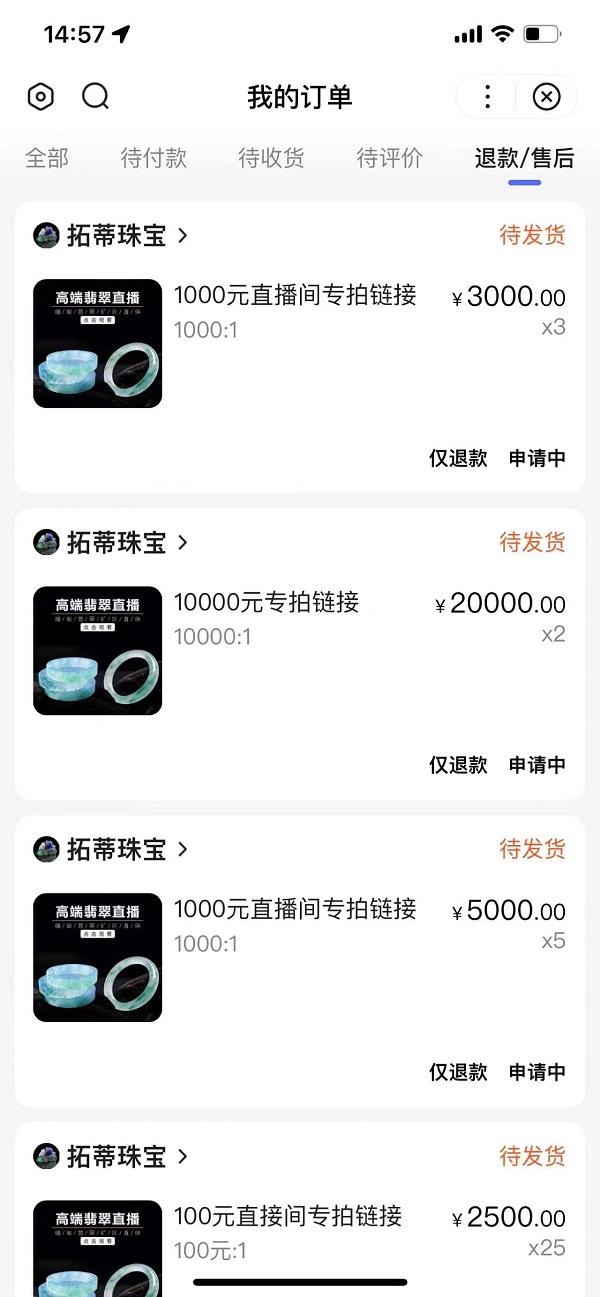The image size is (600, 1297).
Task: Open the hexagon settings icon
Action: [x=40, y=97]
